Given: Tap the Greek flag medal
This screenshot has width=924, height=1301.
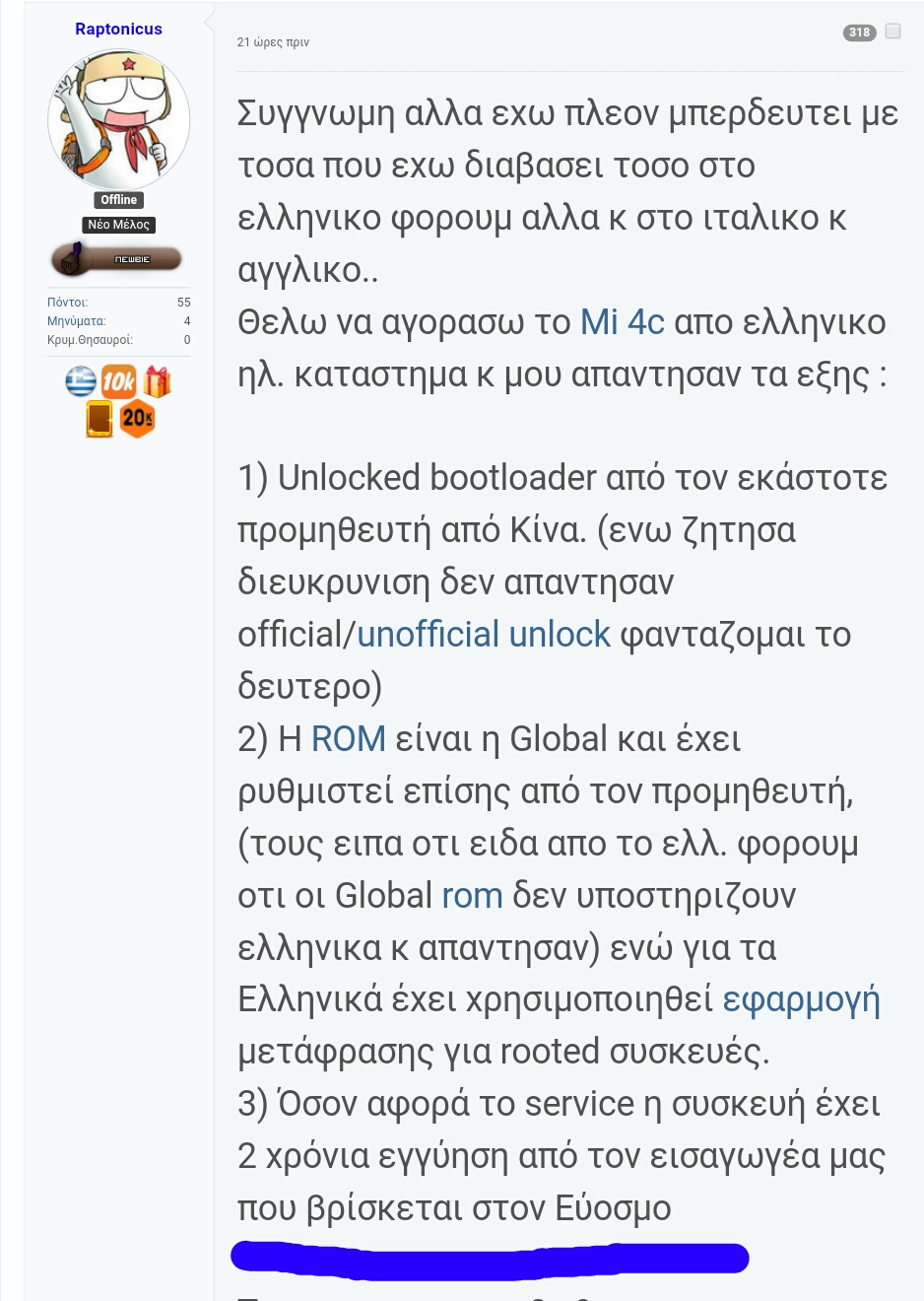Looking at the screenshot, I should [81, 381].
